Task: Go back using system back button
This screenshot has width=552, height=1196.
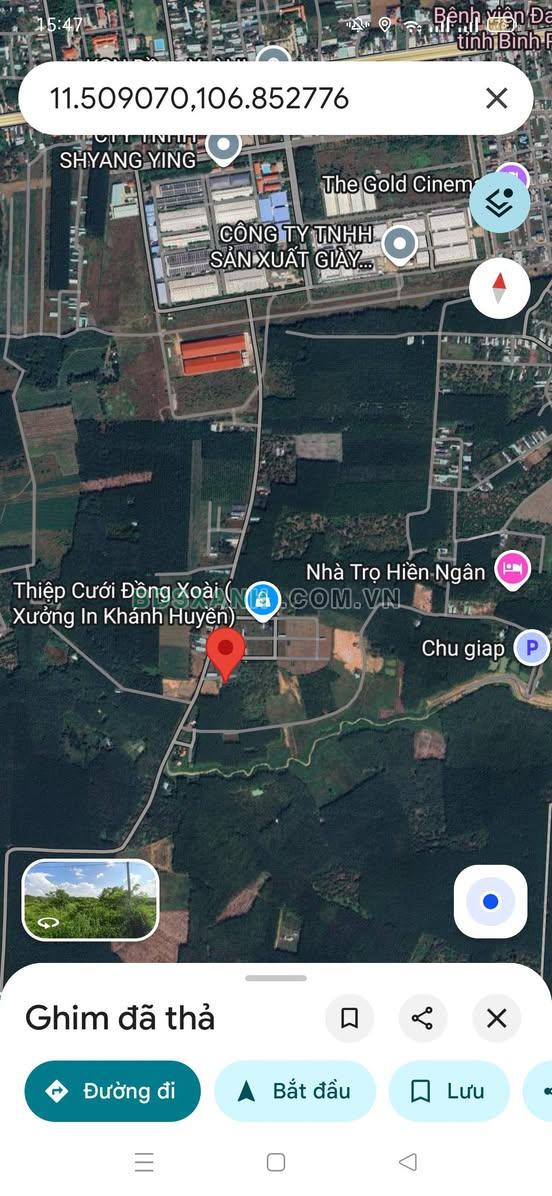Action: click(407, 1162)
